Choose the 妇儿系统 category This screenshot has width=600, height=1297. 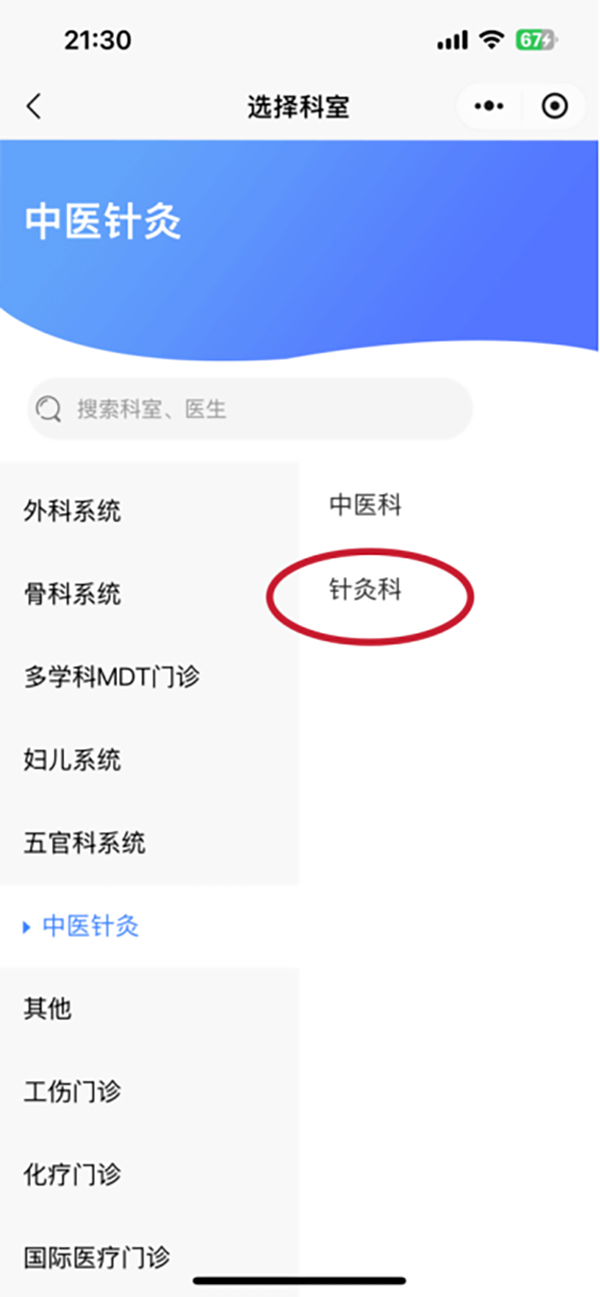pos(73,760)
